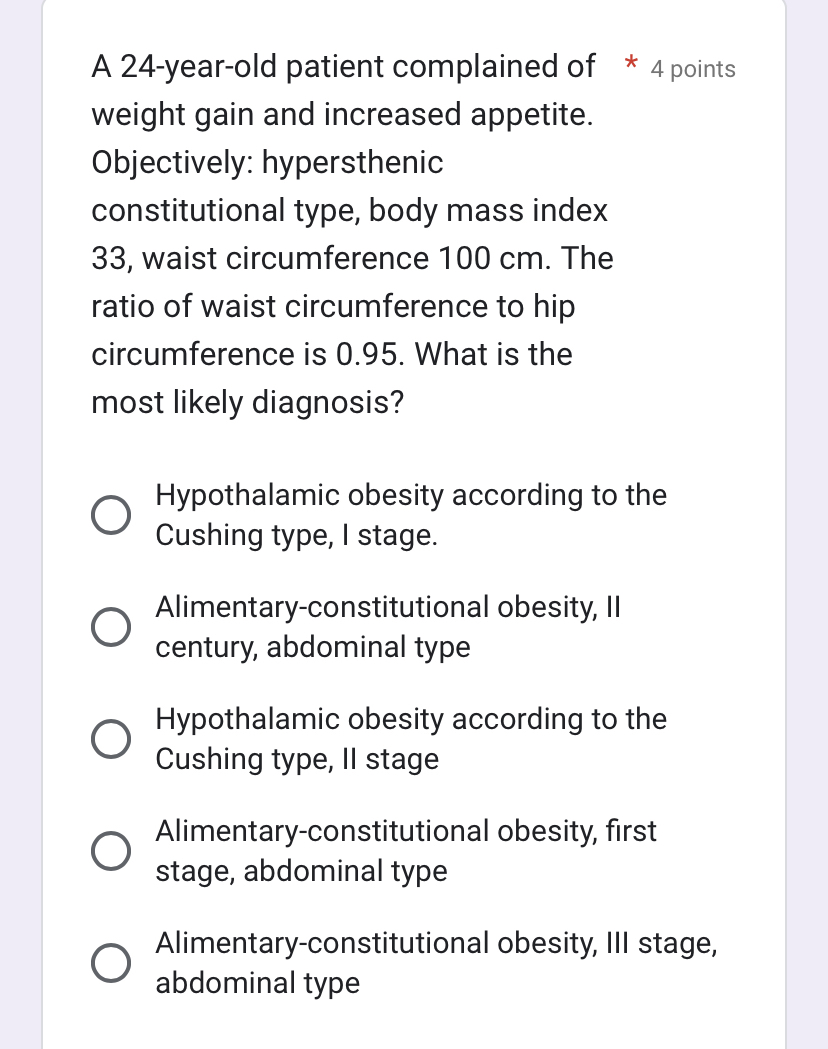Click the second answer's radio circle
Image resolution: width=828 pixels, height=1049 pixels.
pos(111,626)
